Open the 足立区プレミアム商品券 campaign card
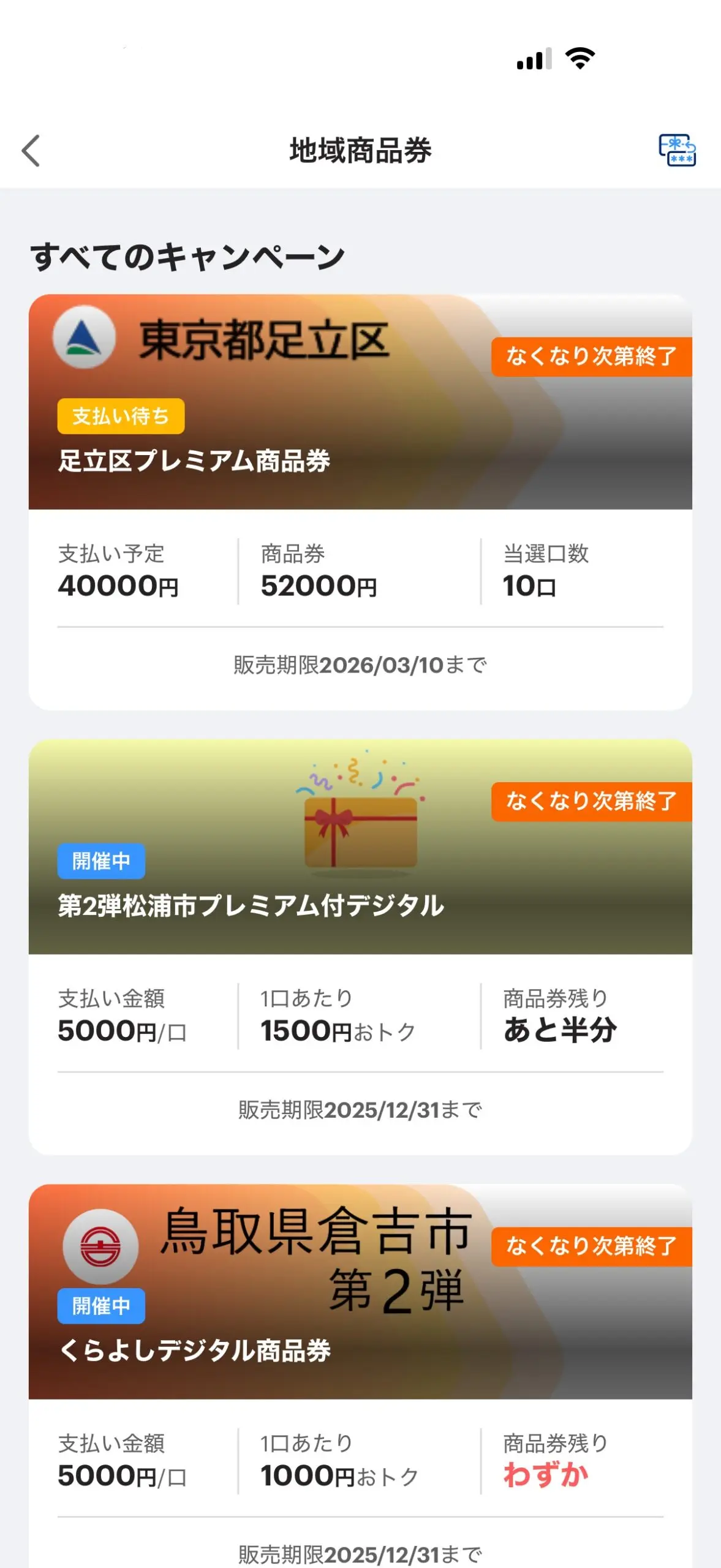The height and width of the screenshot is (1568, 721). [x=360, y=501]
